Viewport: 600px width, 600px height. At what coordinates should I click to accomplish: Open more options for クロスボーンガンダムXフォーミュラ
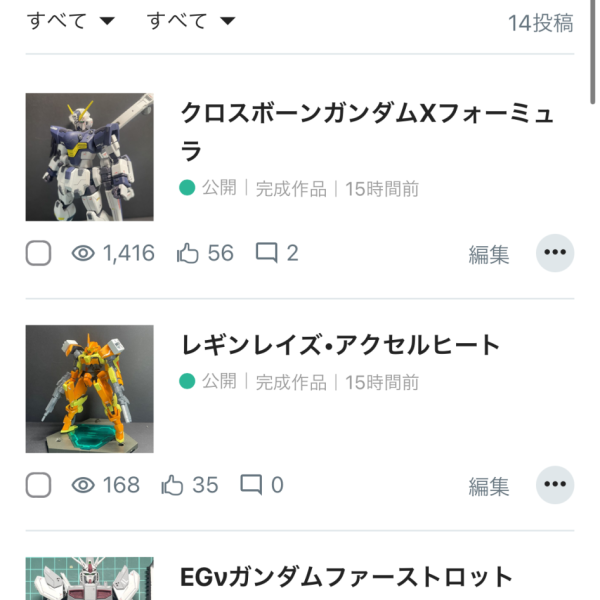coord(555,253)
